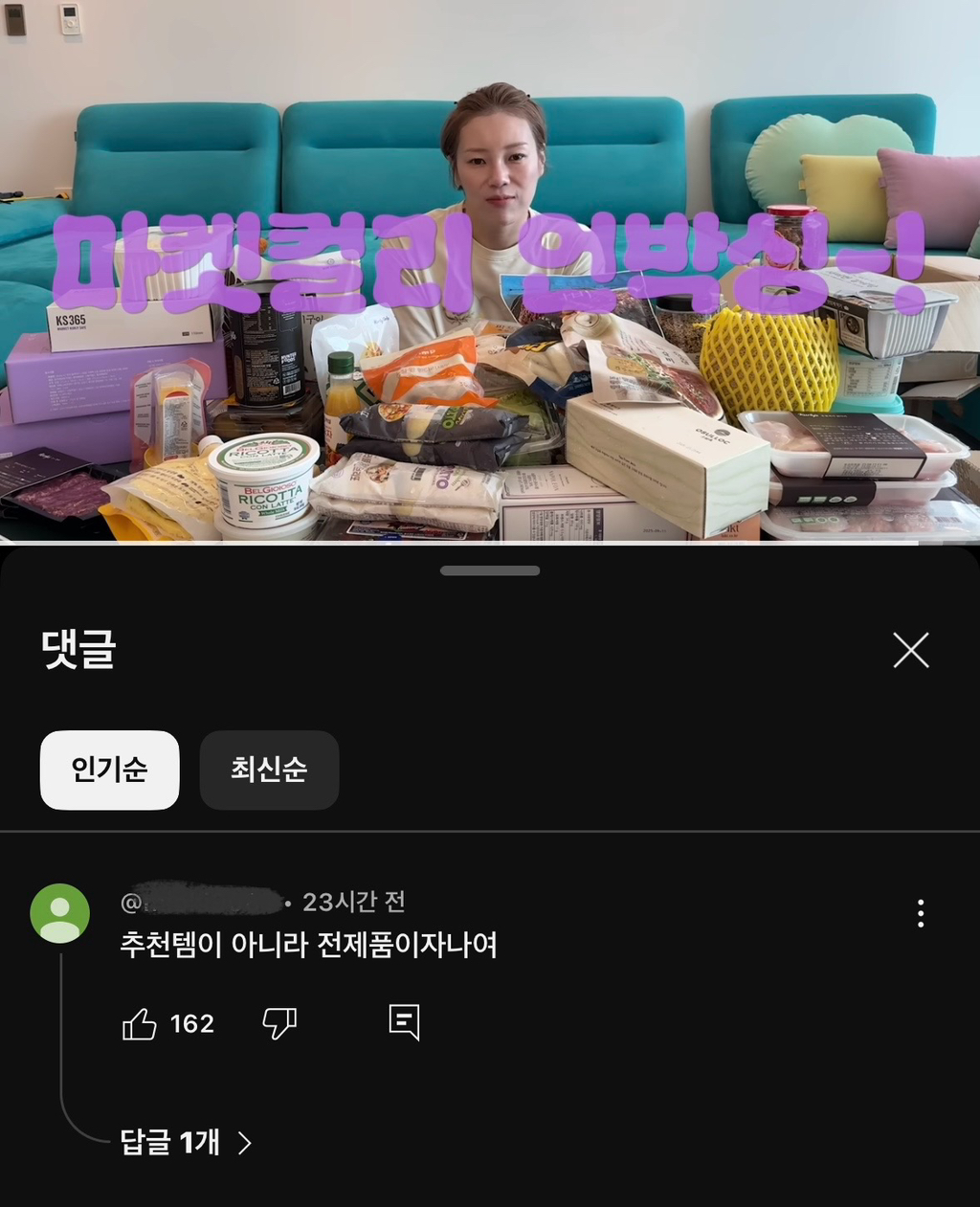This screenshot has width=980, height=1207.
Task: Close the 댓글 comments panel
Action: coord(910,651)
